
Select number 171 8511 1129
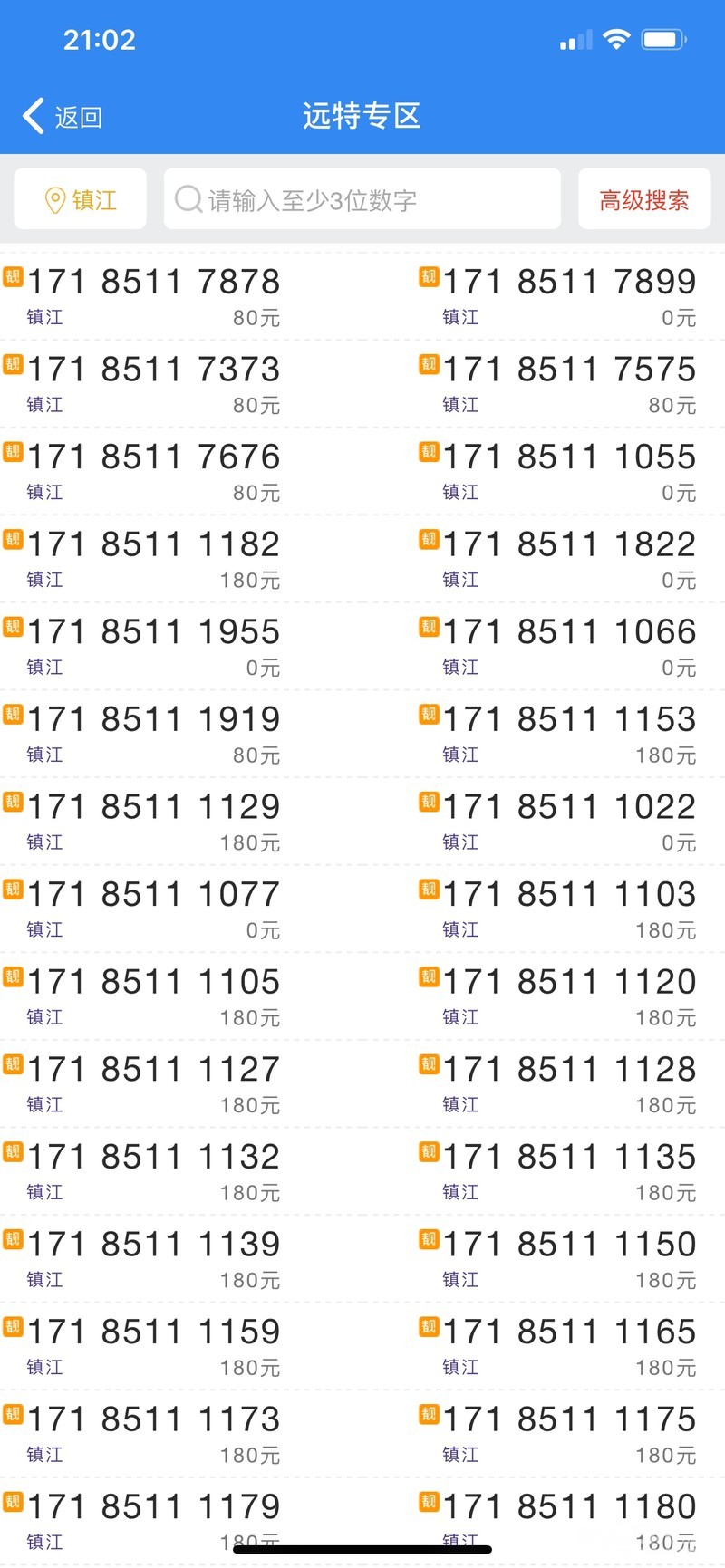(154, 807)
